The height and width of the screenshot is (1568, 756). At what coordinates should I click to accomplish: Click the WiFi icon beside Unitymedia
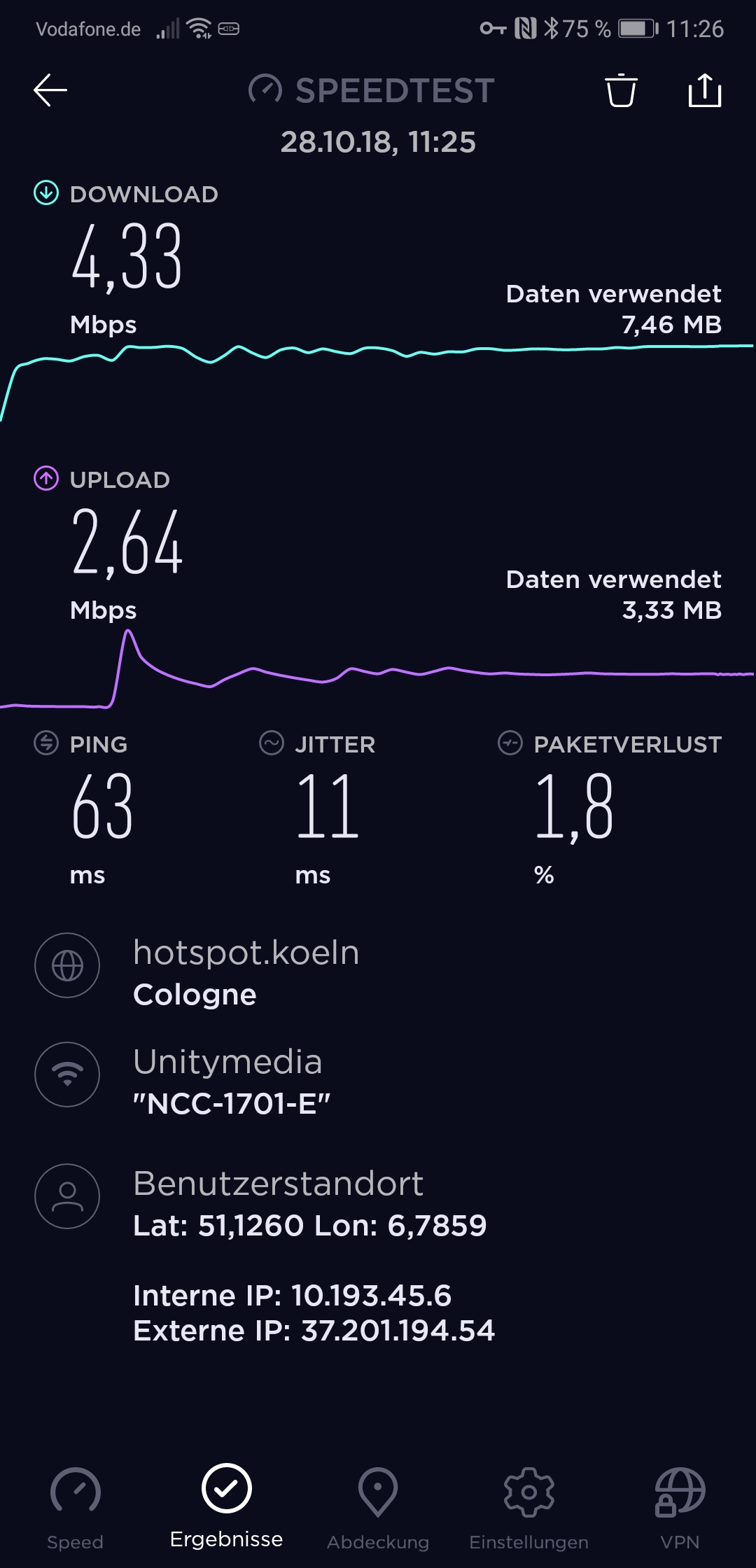coord(67,1075)
